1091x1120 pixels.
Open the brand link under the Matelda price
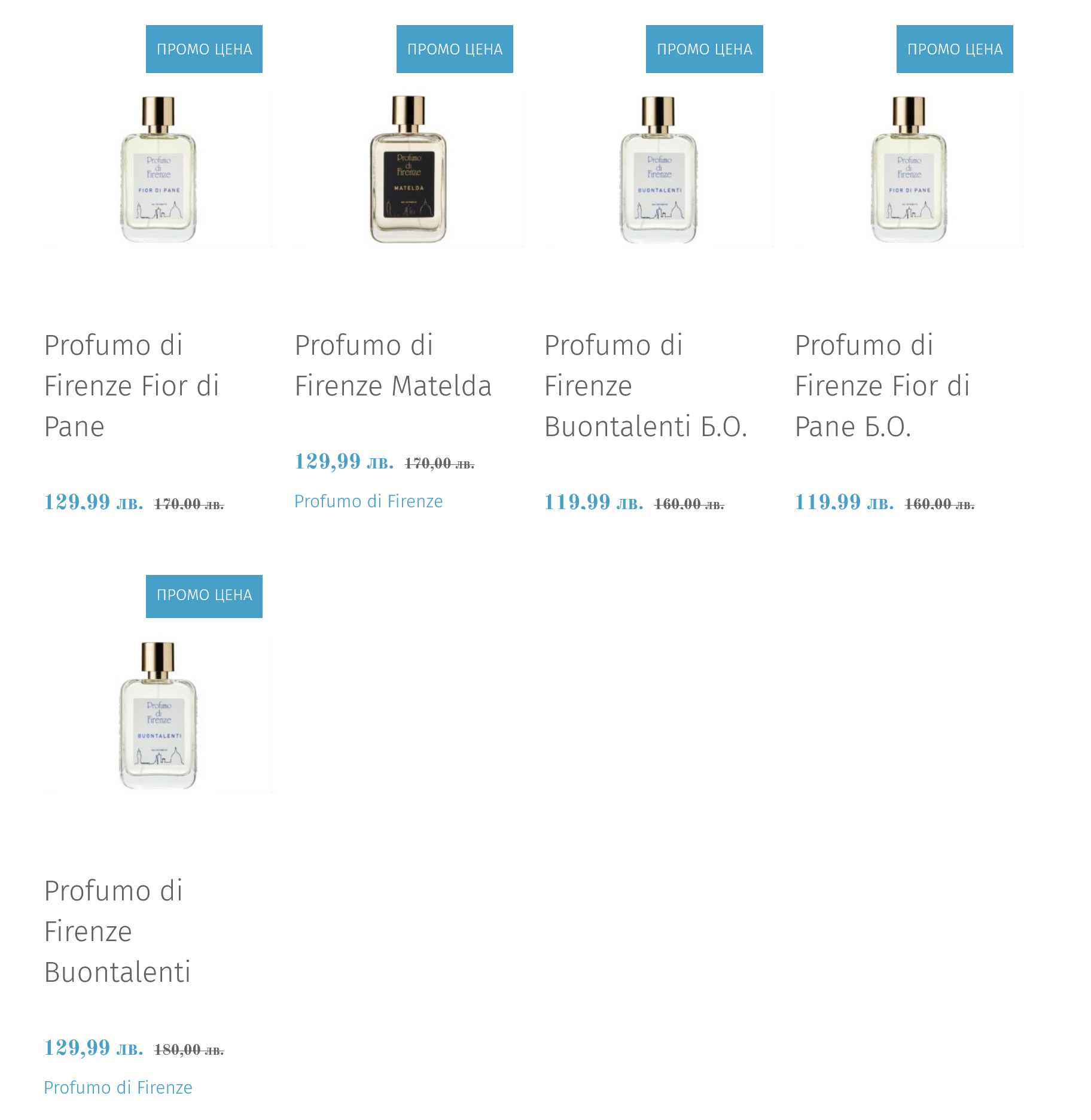368,501
